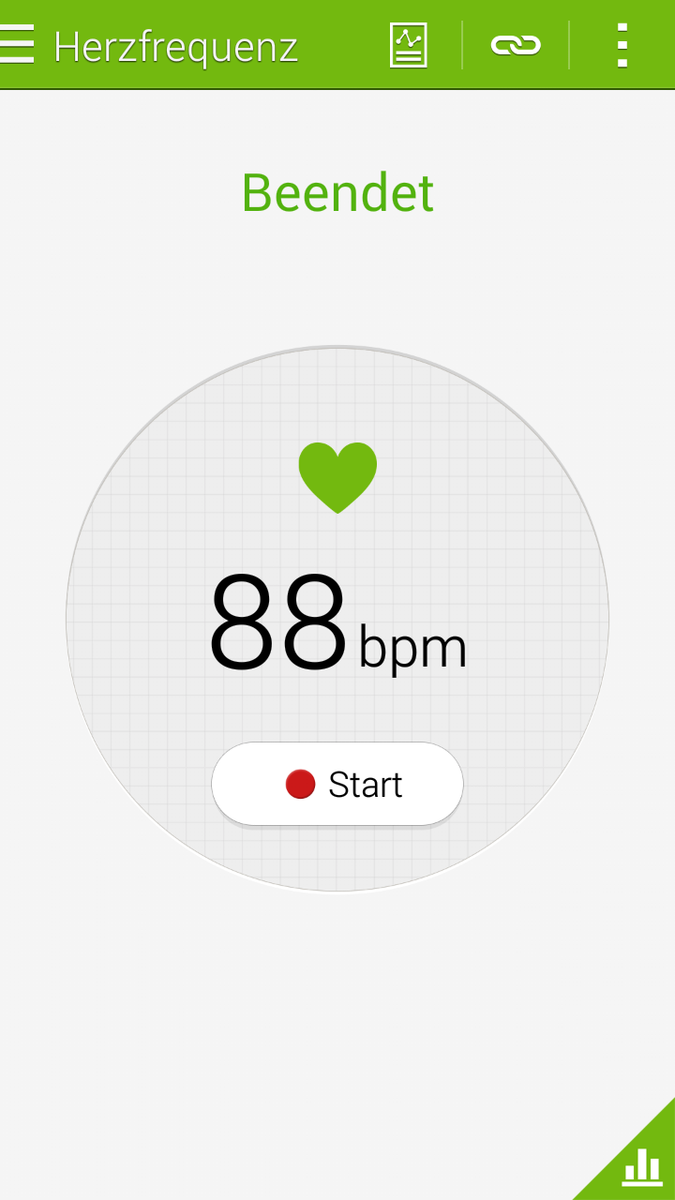This screenshot has width=675, height=1200.
Task: Open the overflow menu
Action: (622, 45)
